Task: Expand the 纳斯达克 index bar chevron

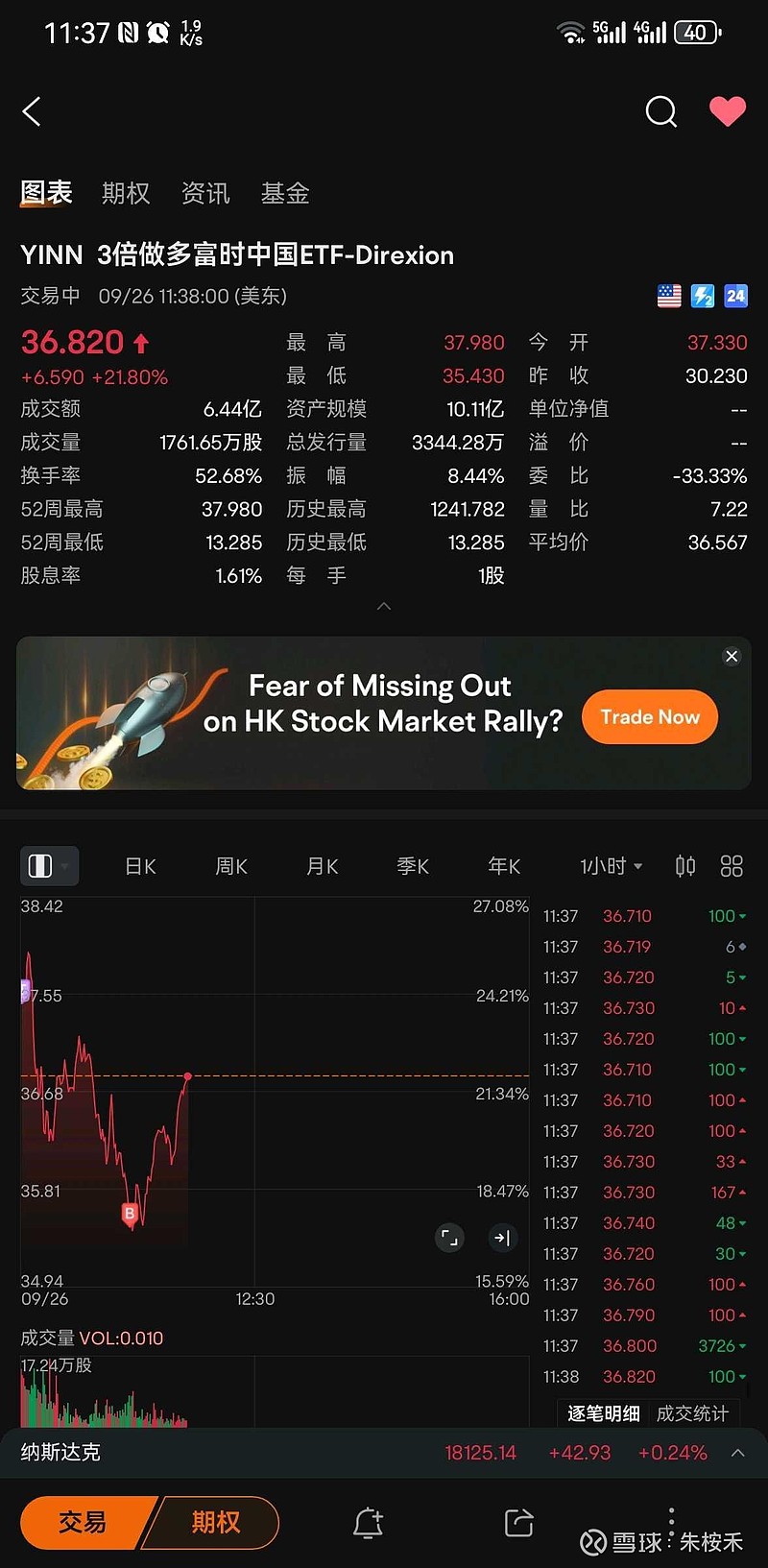Action: point(737,1453)
